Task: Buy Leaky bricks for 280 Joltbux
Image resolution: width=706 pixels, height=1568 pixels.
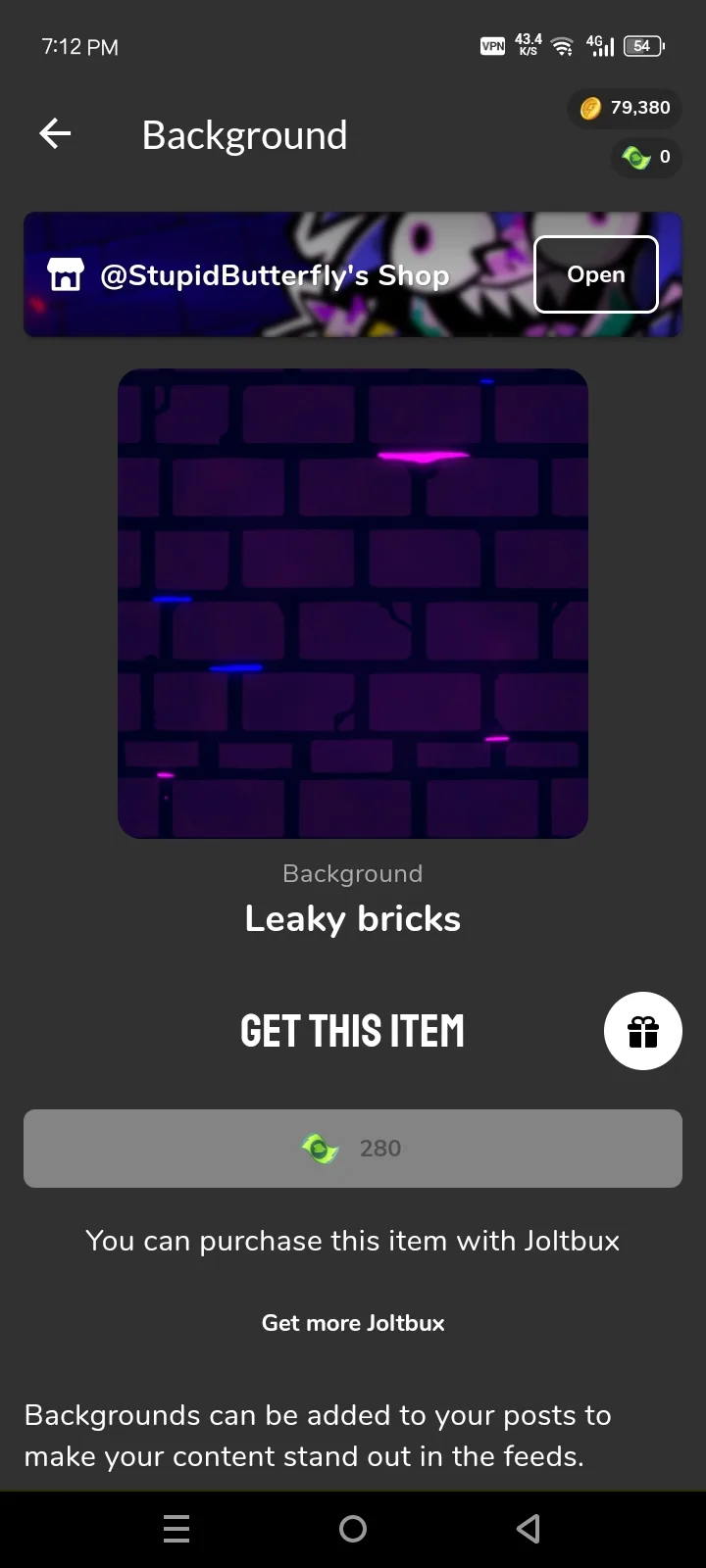Action: [x=353, y=1149]
